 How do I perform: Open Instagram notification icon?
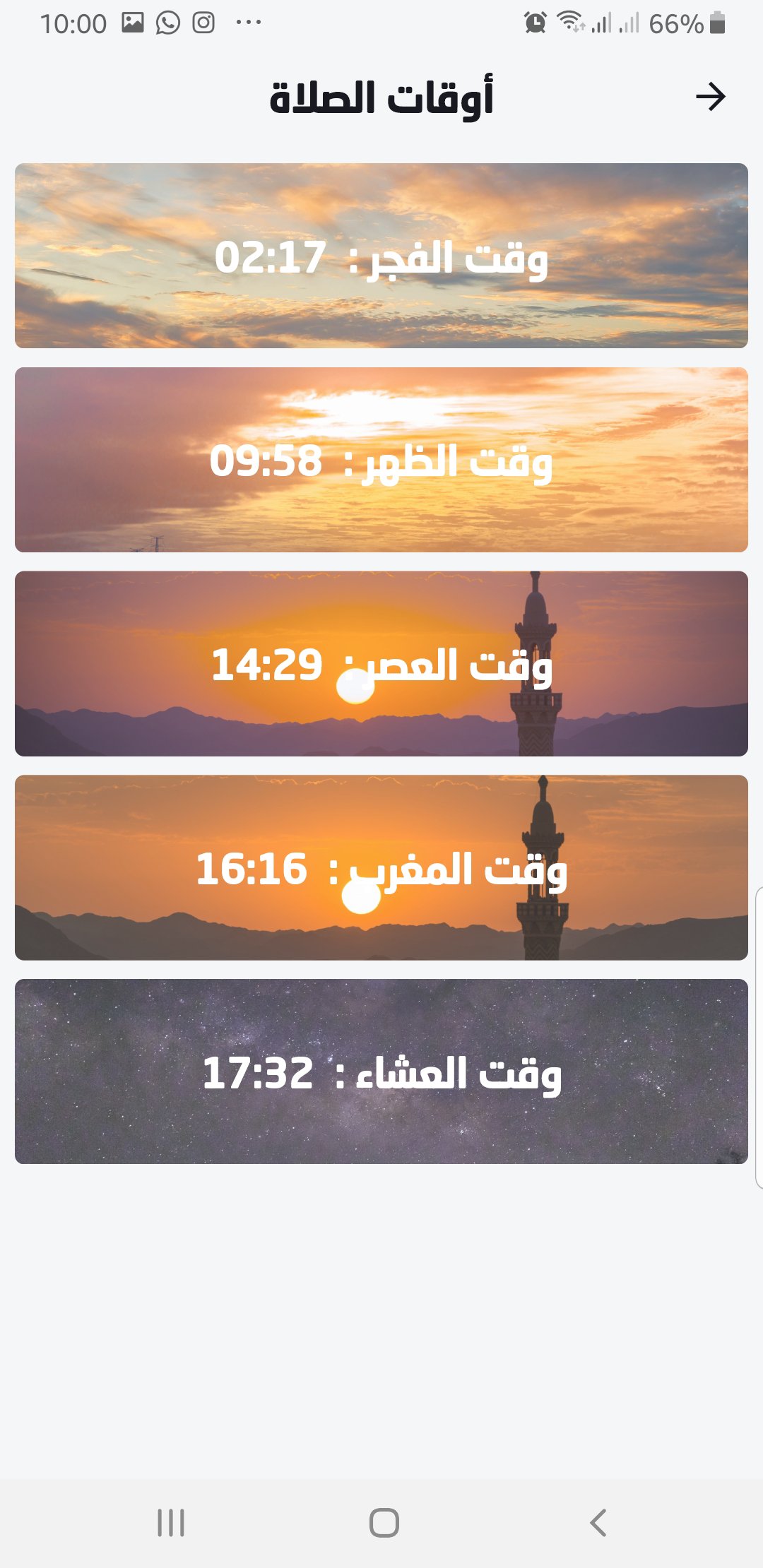[203, 22]
